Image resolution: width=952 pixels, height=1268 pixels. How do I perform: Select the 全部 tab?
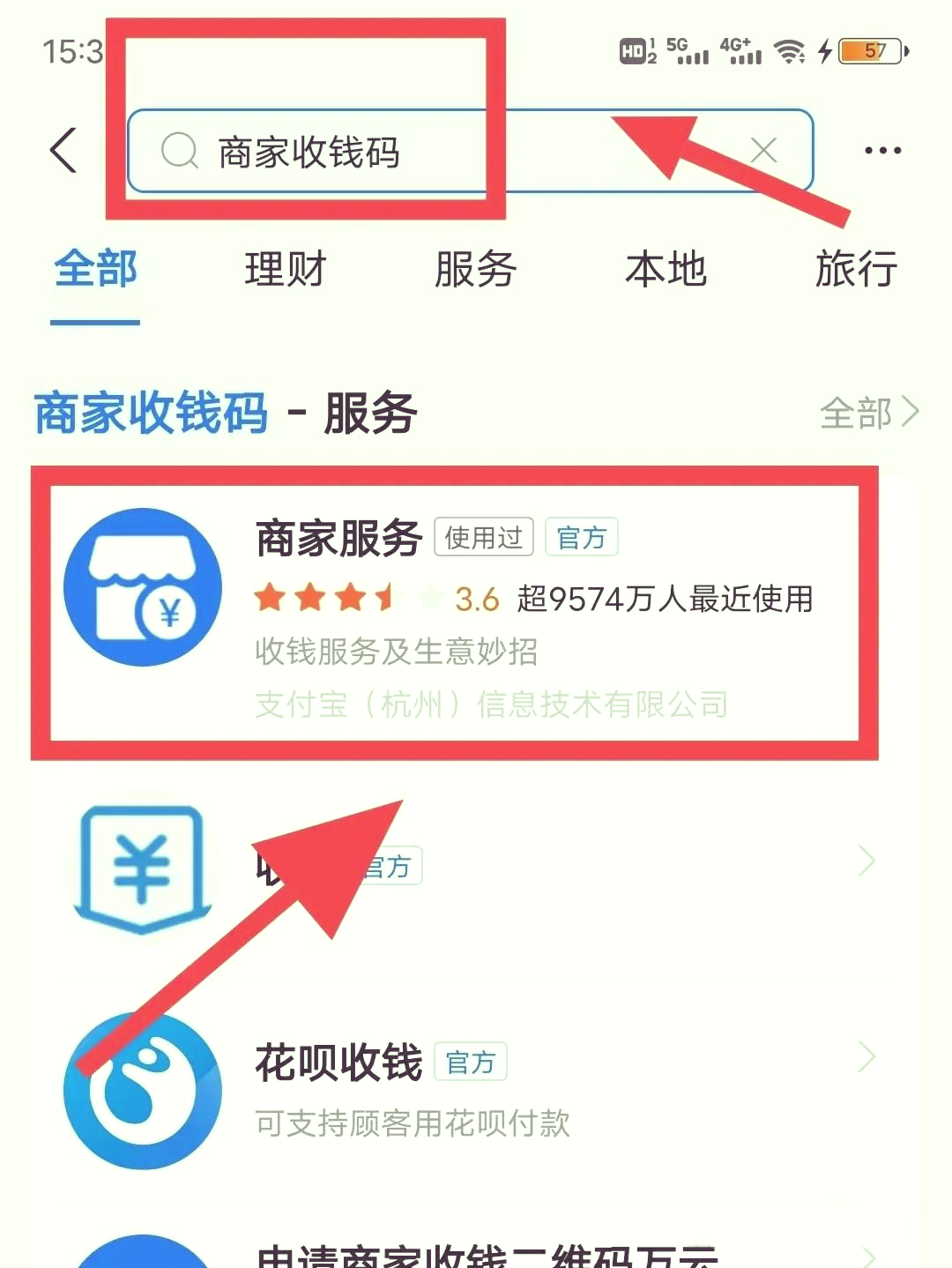(x=95, y=269)
